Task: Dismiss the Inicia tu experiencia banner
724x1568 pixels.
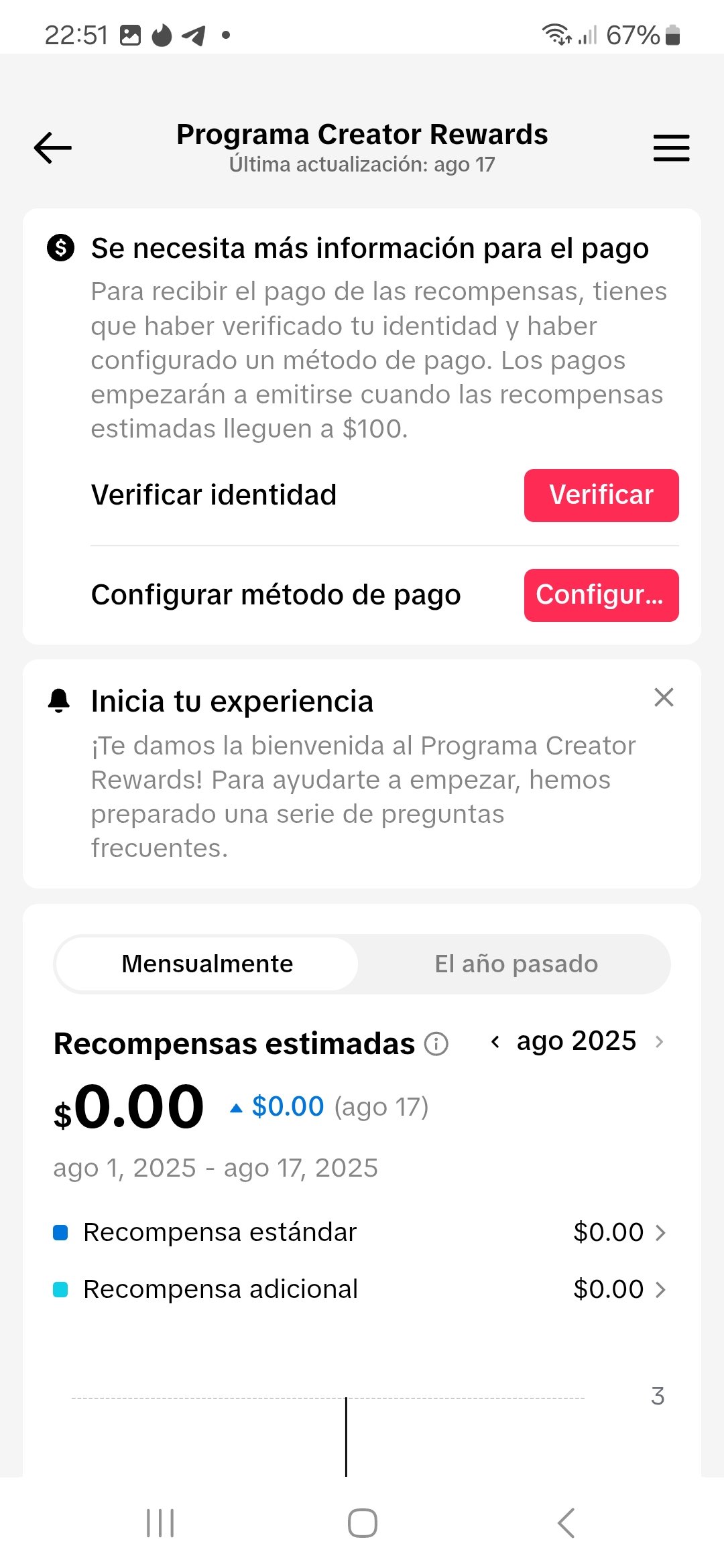Action: (x=664, y=698)
